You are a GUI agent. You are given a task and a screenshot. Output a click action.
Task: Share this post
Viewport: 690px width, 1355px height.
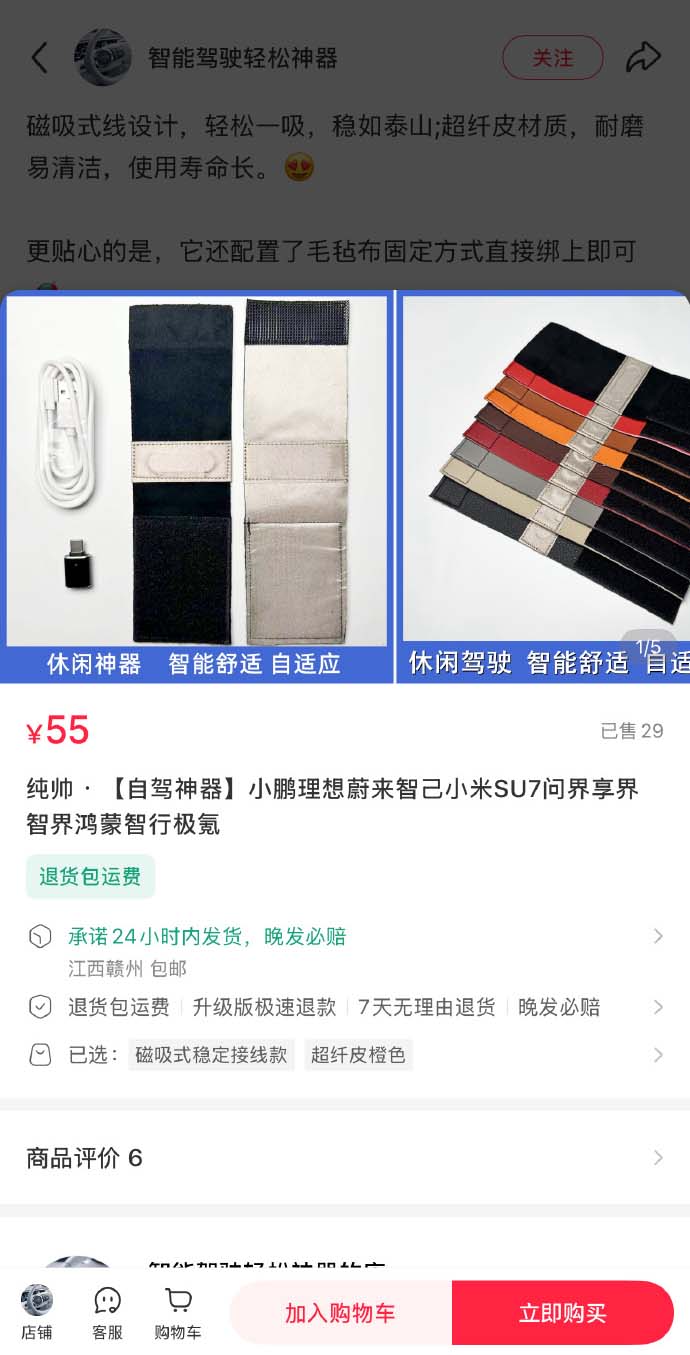click(x=643, y=58)
